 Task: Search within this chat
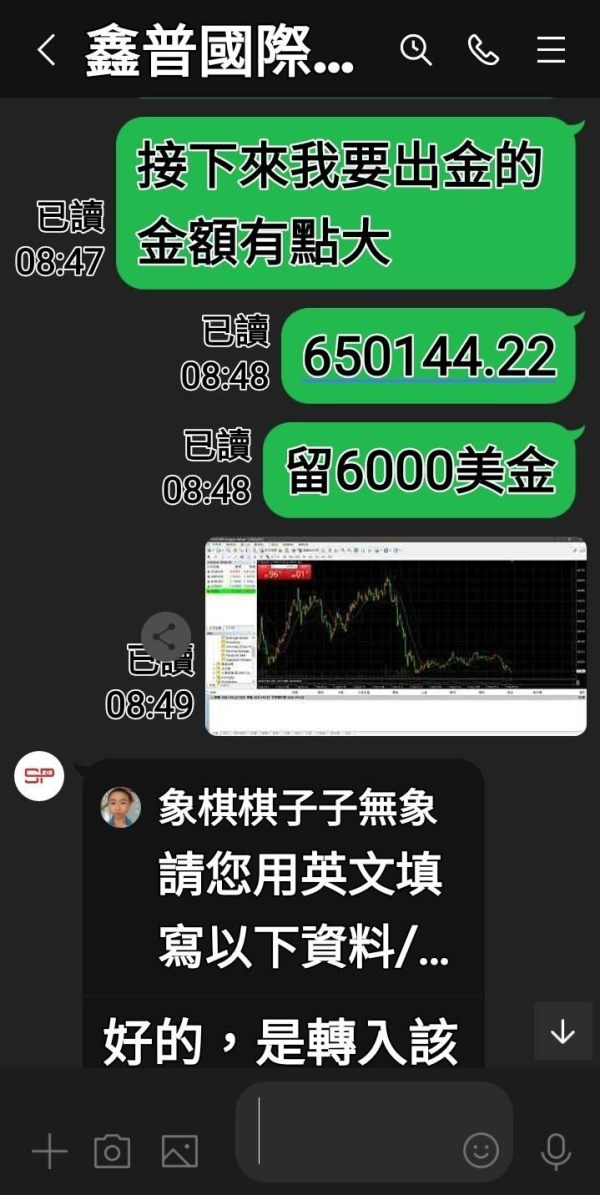pos(416,51)
